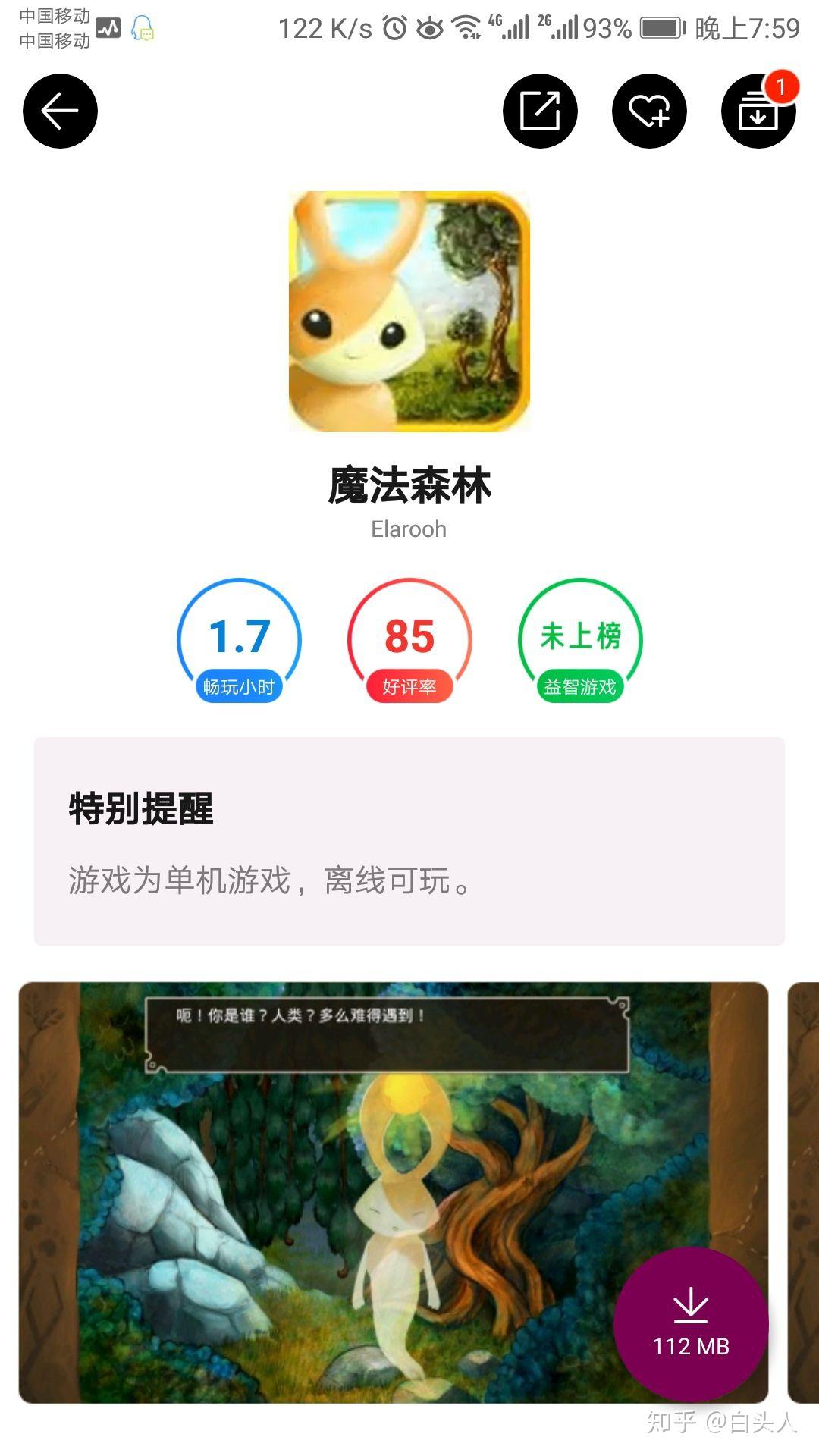This screenshot has width=819, height=1456.
Task: Add 魔法森林 to favorites with heart icon
Action: (649, 111)
